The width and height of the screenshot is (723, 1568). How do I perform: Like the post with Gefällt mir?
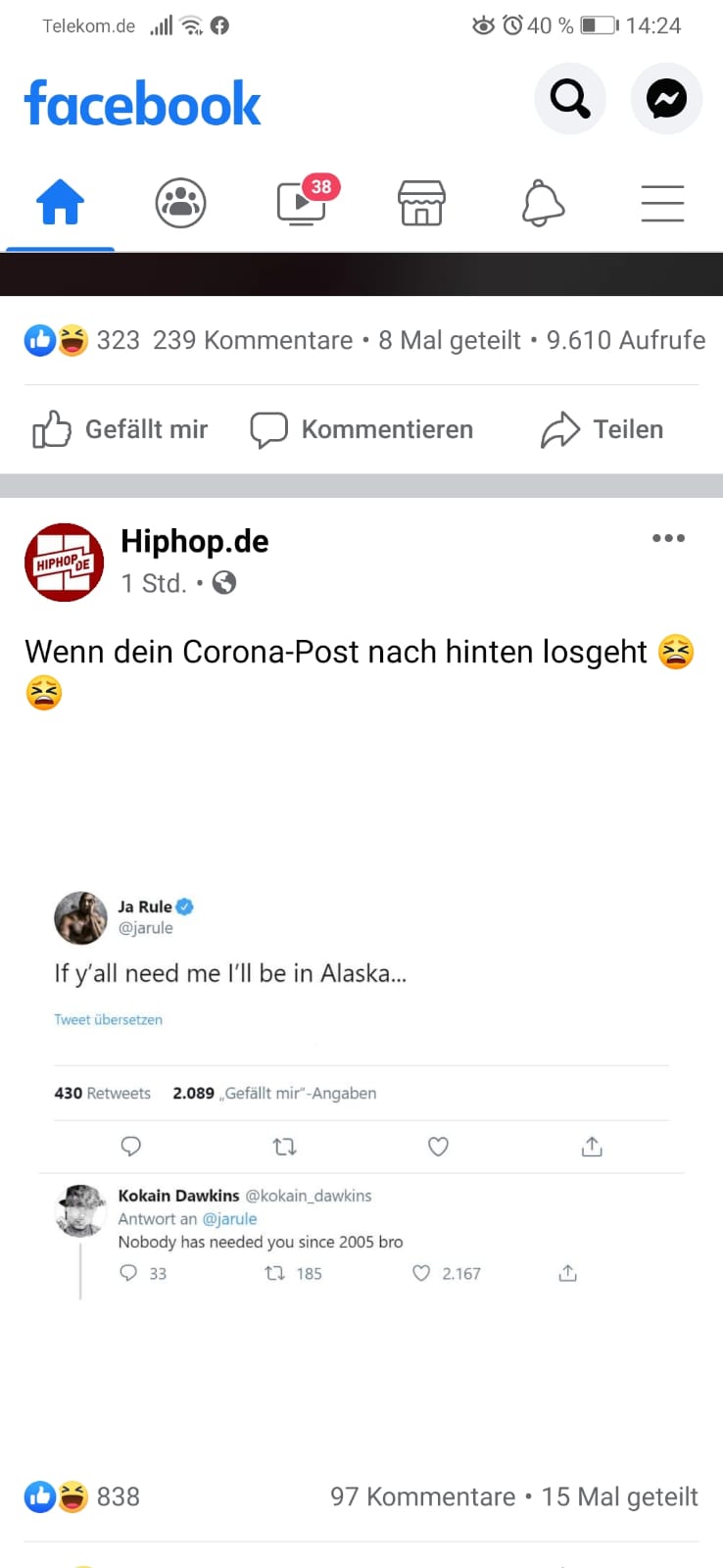coord(120,429)
